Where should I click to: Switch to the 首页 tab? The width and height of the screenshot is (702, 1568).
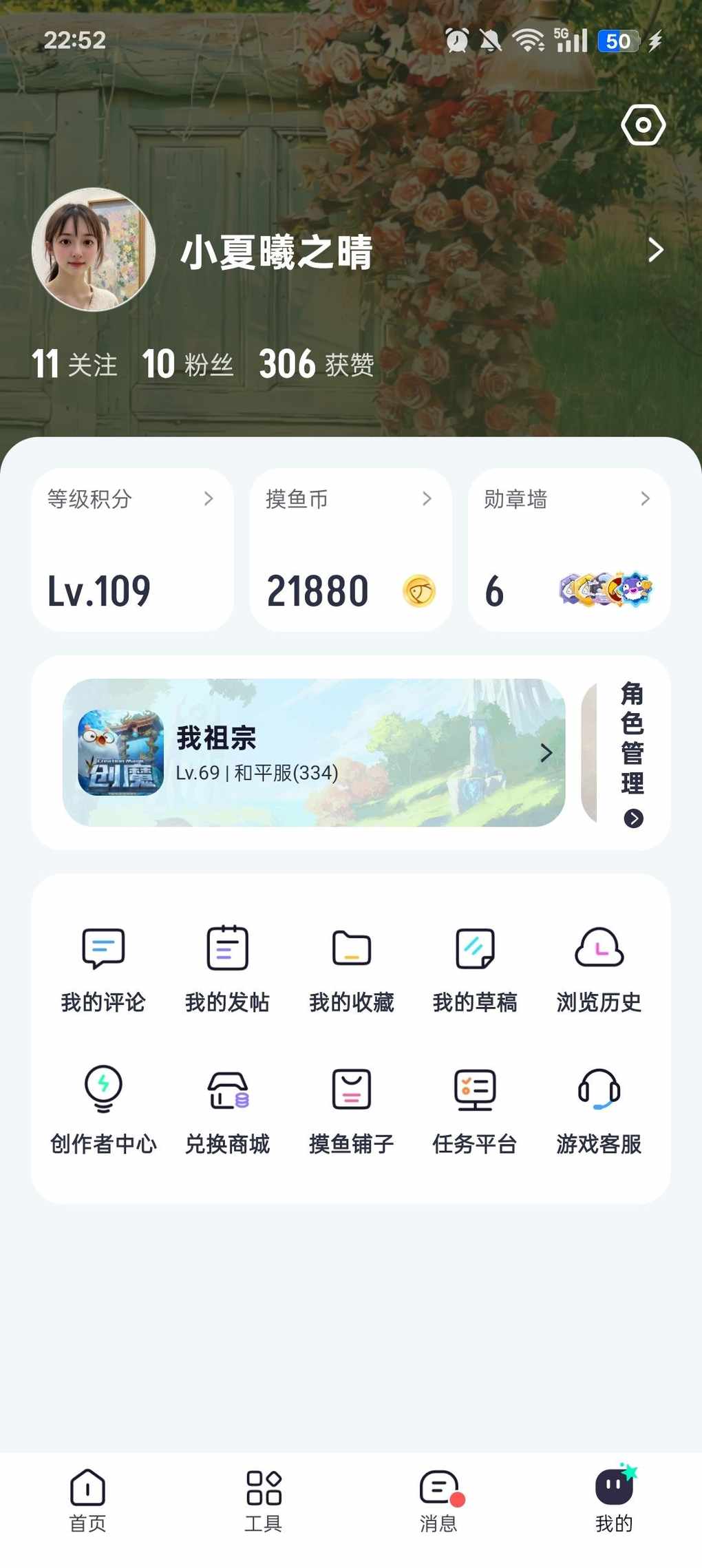click(x=88, y=1501)
